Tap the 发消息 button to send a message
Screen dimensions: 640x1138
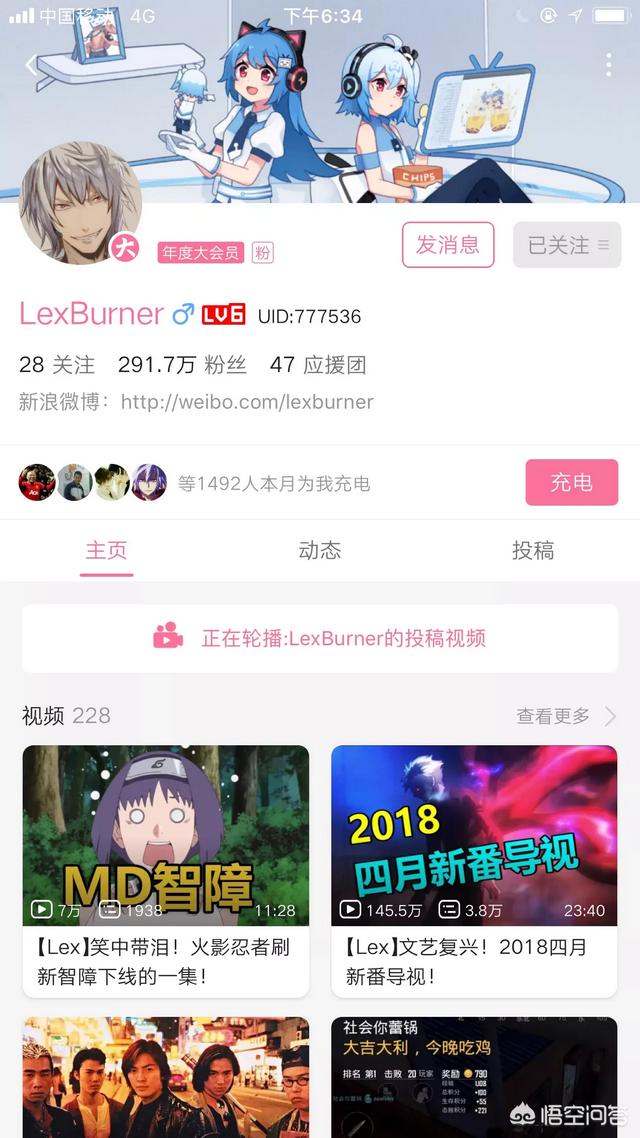448,245
